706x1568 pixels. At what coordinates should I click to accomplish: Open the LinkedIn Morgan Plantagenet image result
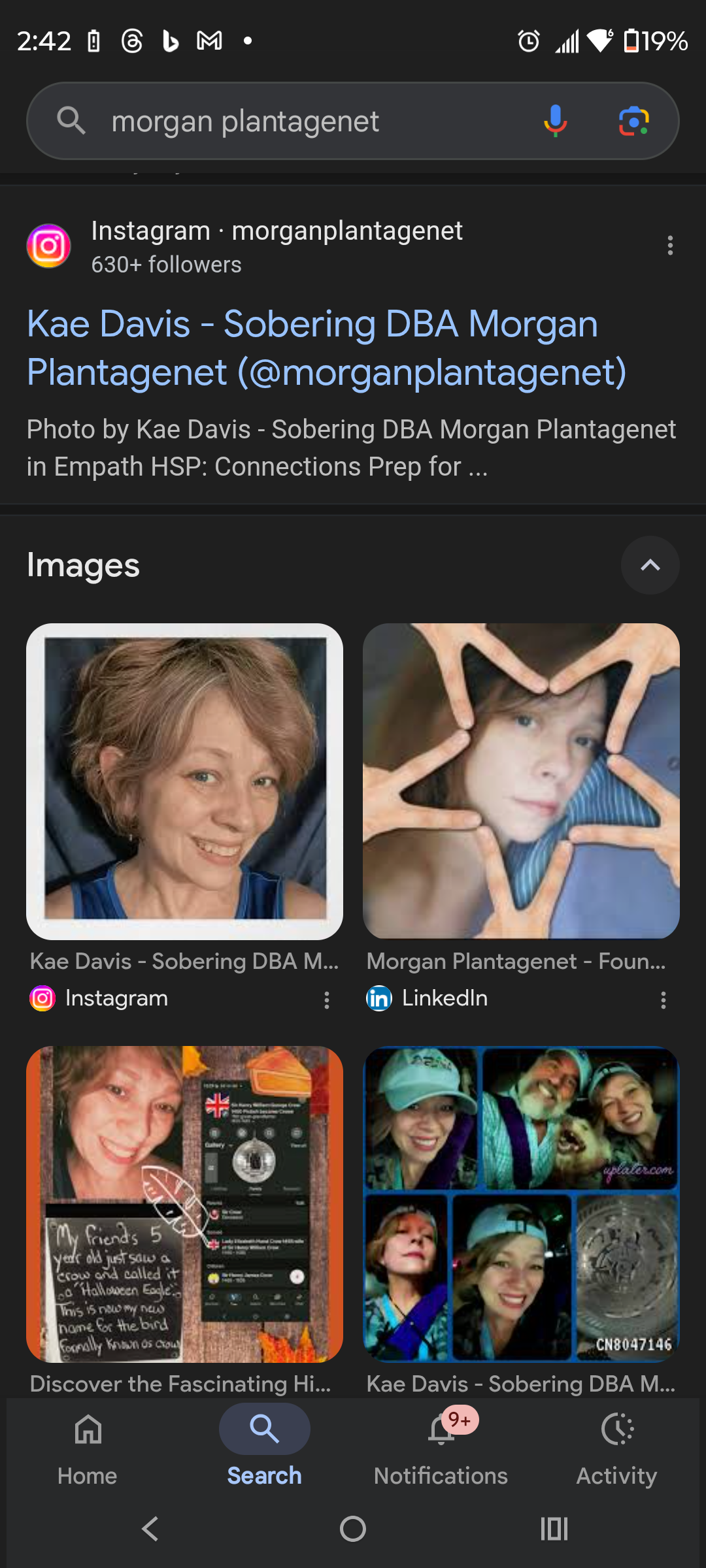(521, 781)
